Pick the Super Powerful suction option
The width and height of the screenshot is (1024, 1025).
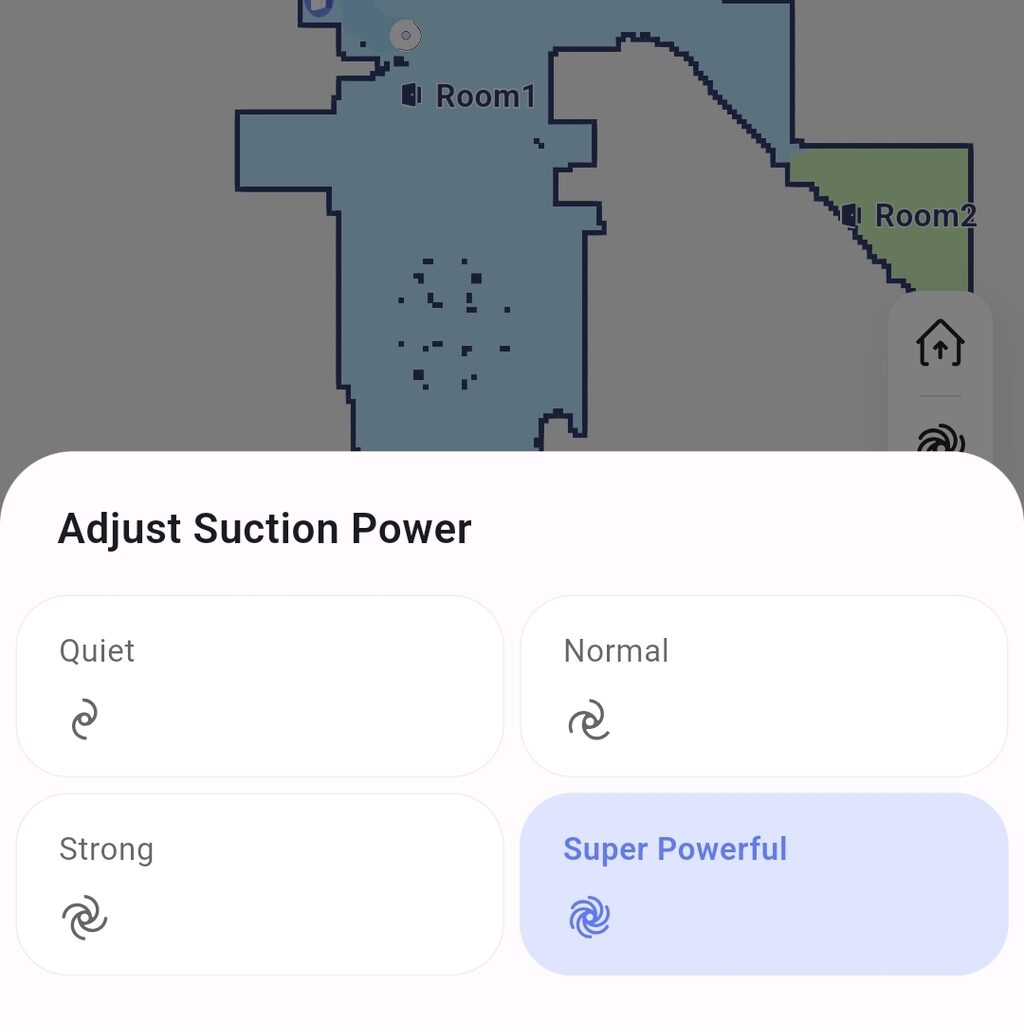[x=763, y=884]
